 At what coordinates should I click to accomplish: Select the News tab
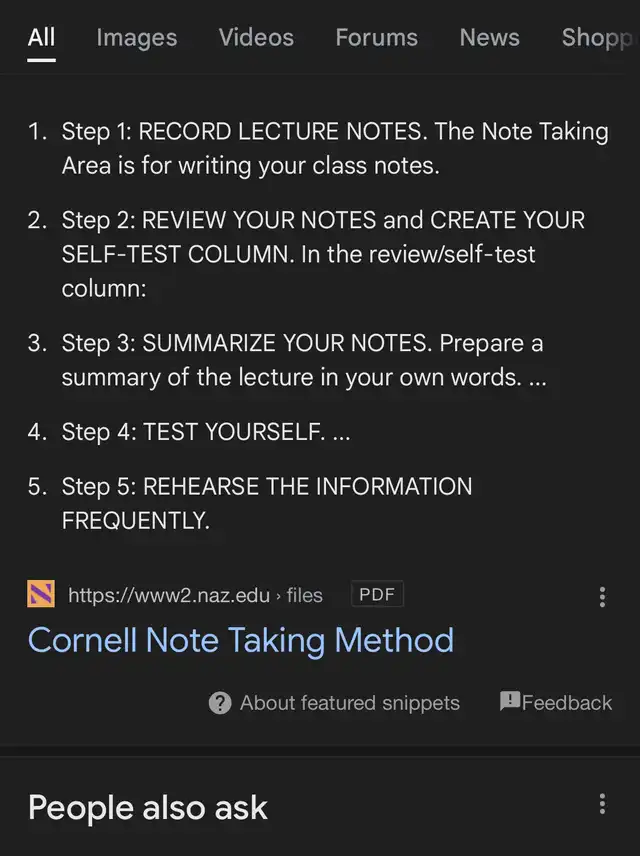pos(489,38)
